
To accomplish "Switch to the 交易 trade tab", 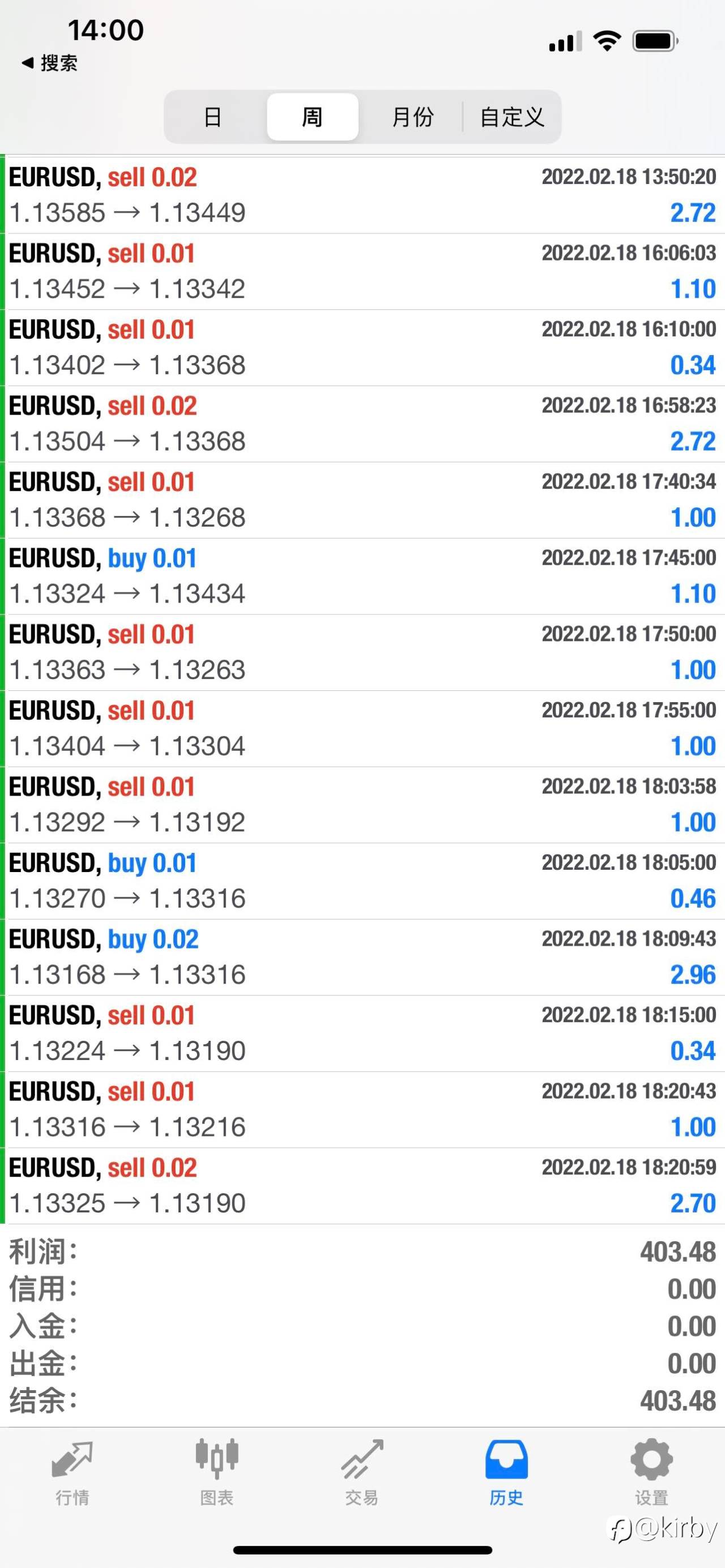I will pos(361,1471).
